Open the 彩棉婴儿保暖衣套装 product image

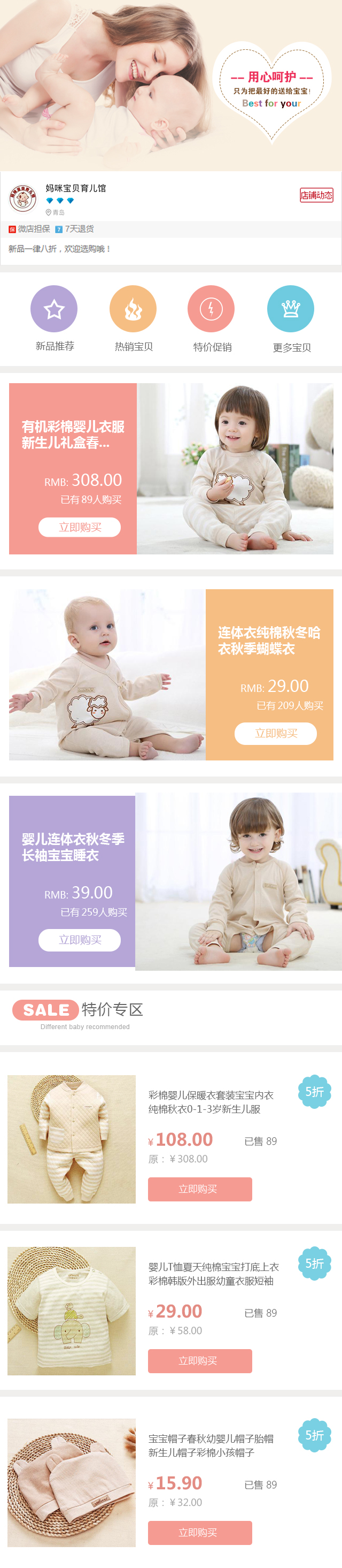(72, 1139)
